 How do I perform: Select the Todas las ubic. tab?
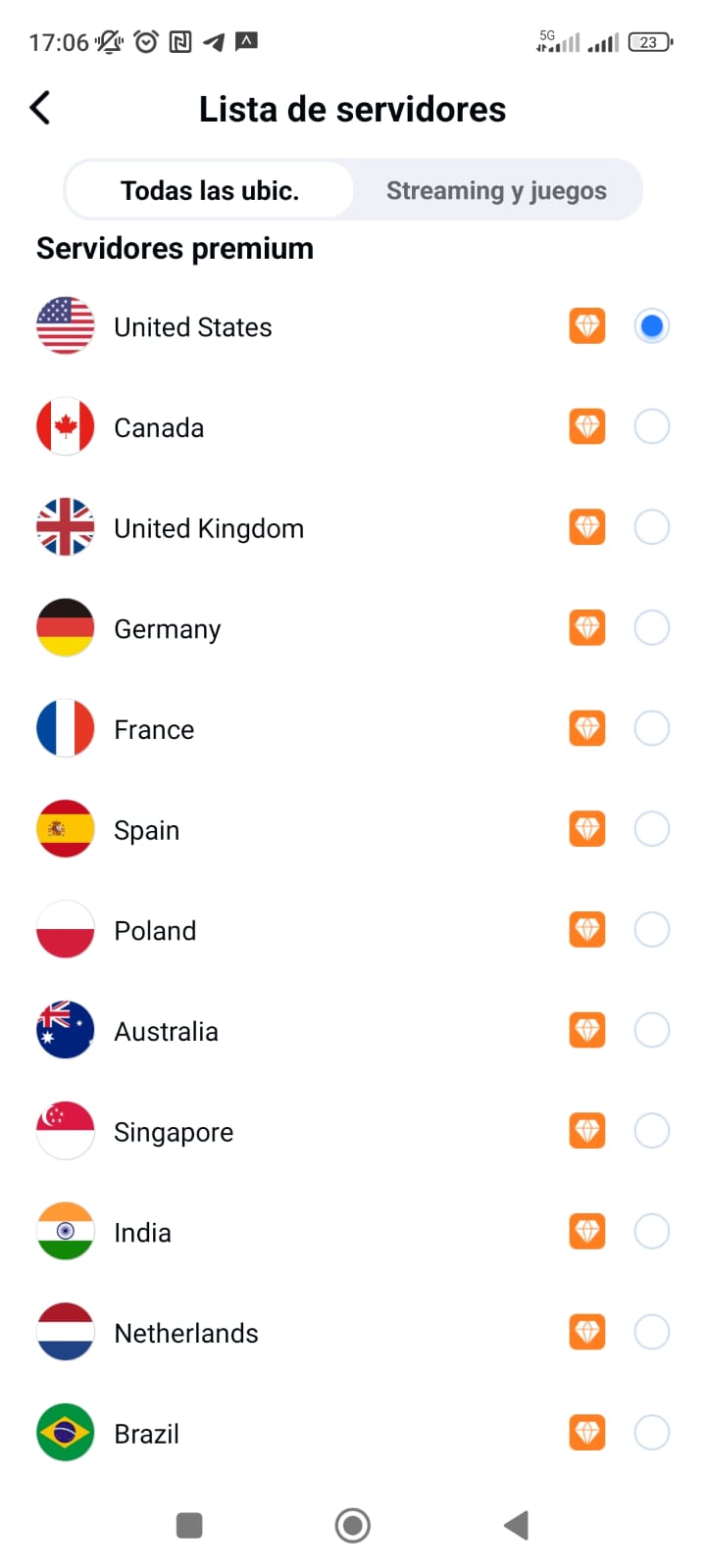210,190
